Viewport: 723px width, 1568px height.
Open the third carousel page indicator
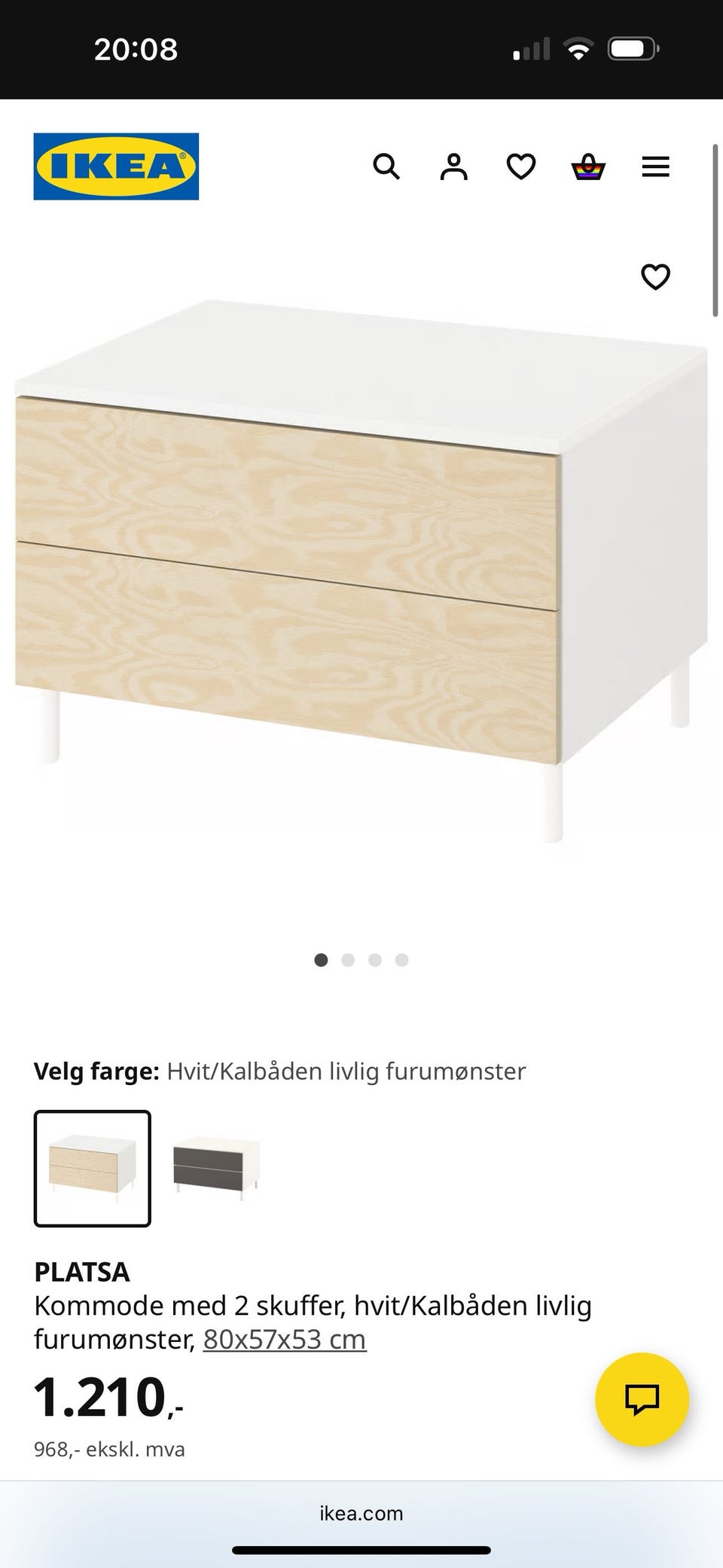(x=375, y=960)
